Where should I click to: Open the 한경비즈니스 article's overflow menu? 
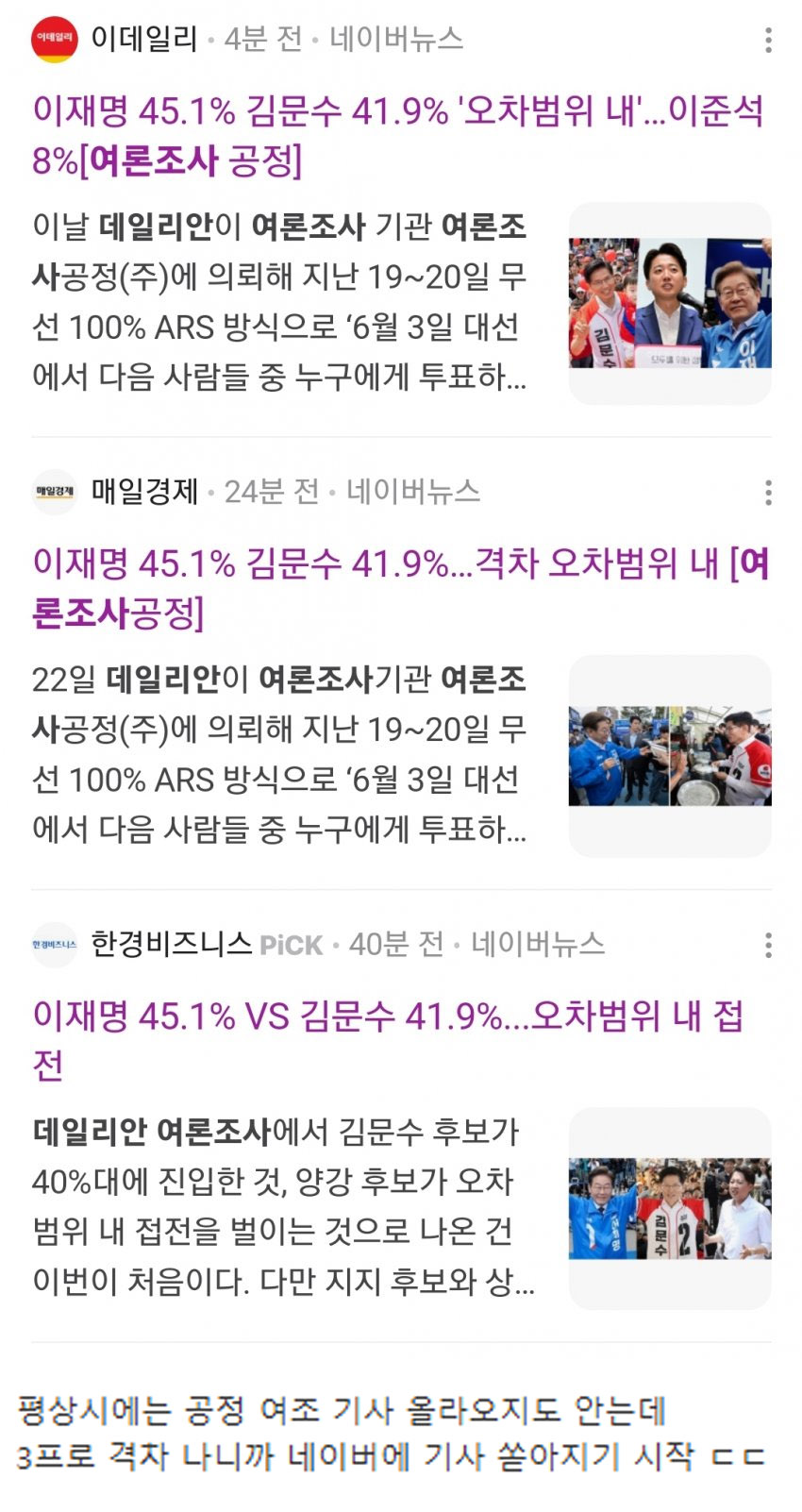[x=768, y=945]
